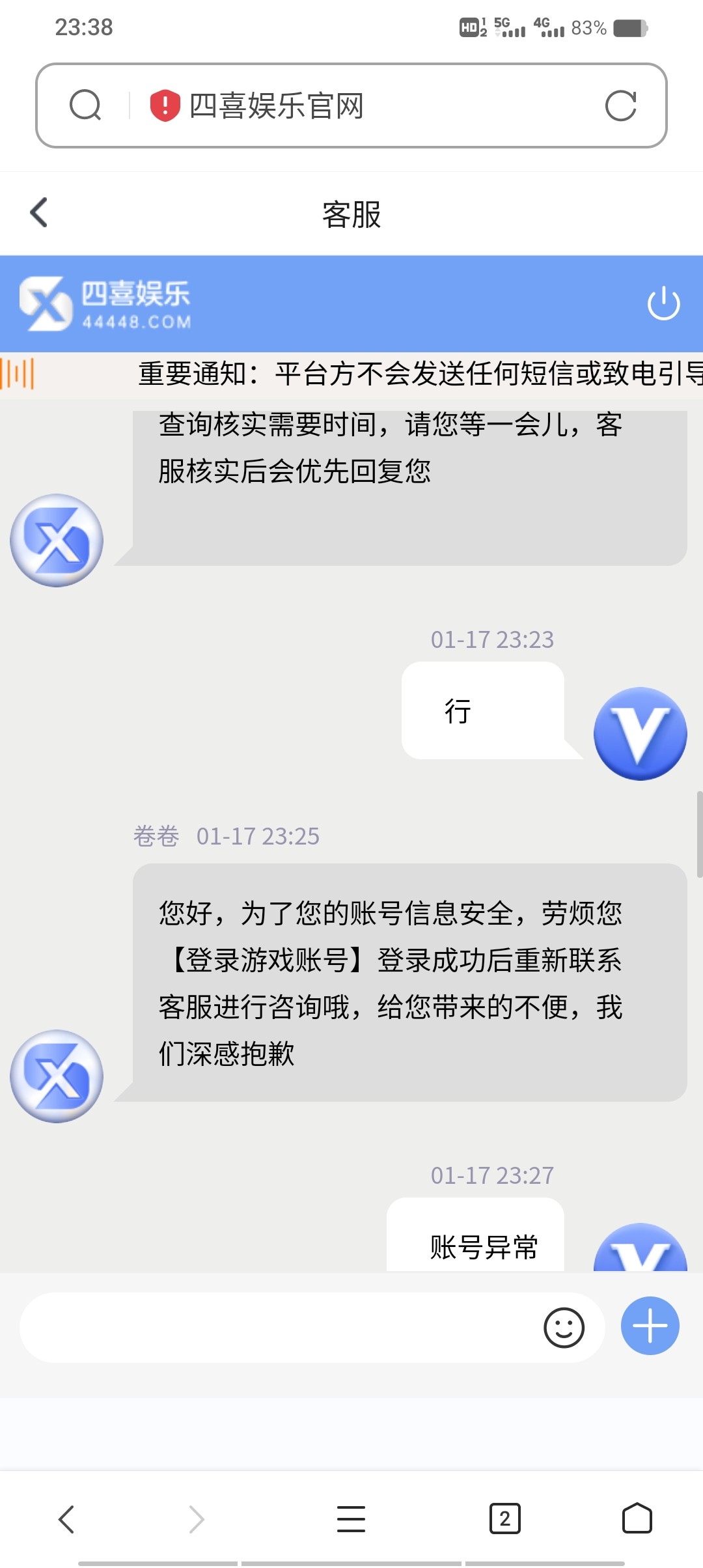Tap the search magnifier icon in address bar

tap(85, 106)
